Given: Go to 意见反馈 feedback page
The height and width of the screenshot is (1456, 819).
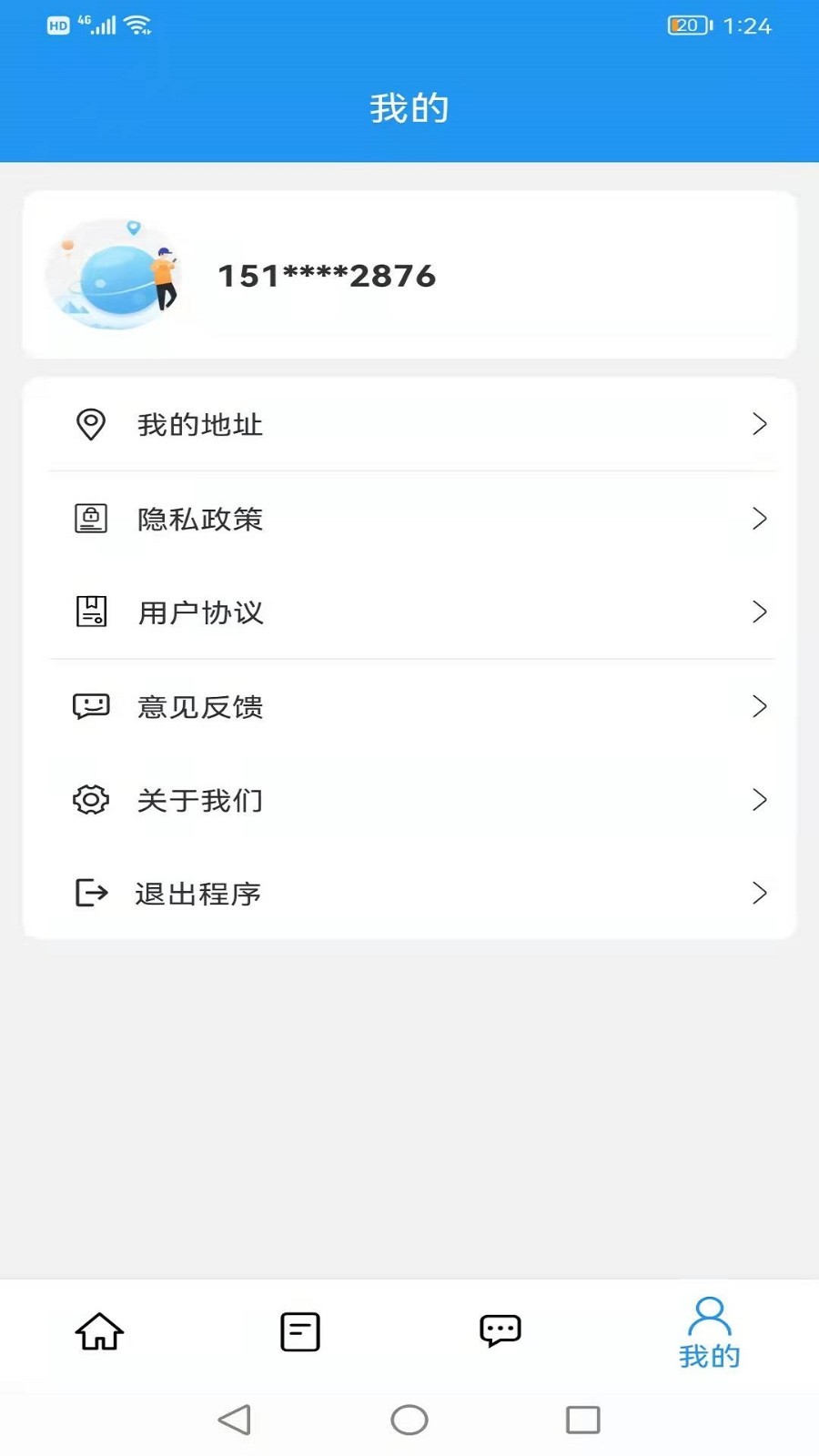Looking at the screenshot, I should 409,706.
